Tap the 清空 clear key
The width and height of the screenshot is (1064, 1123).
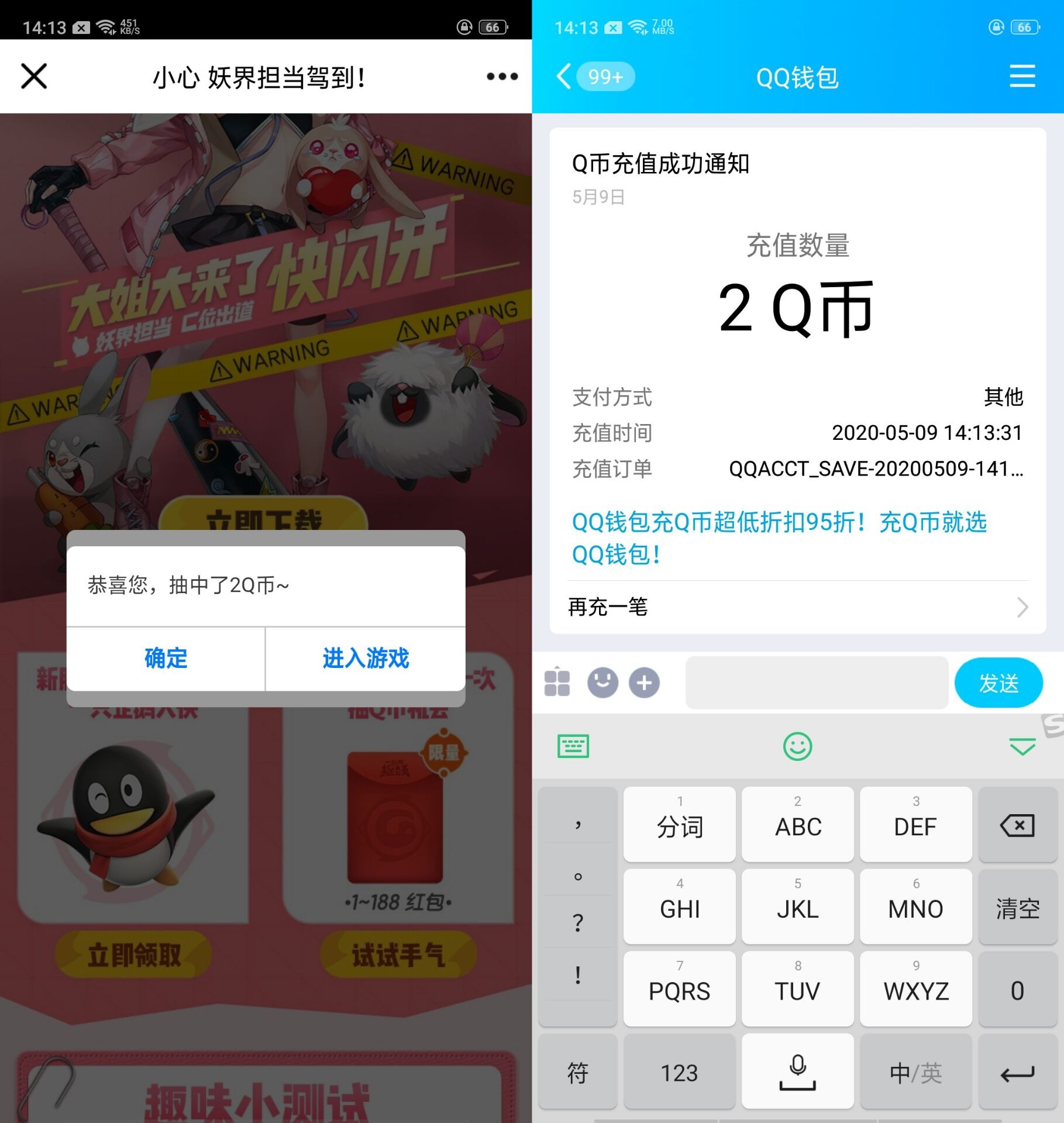click(x=1017, y=908)
